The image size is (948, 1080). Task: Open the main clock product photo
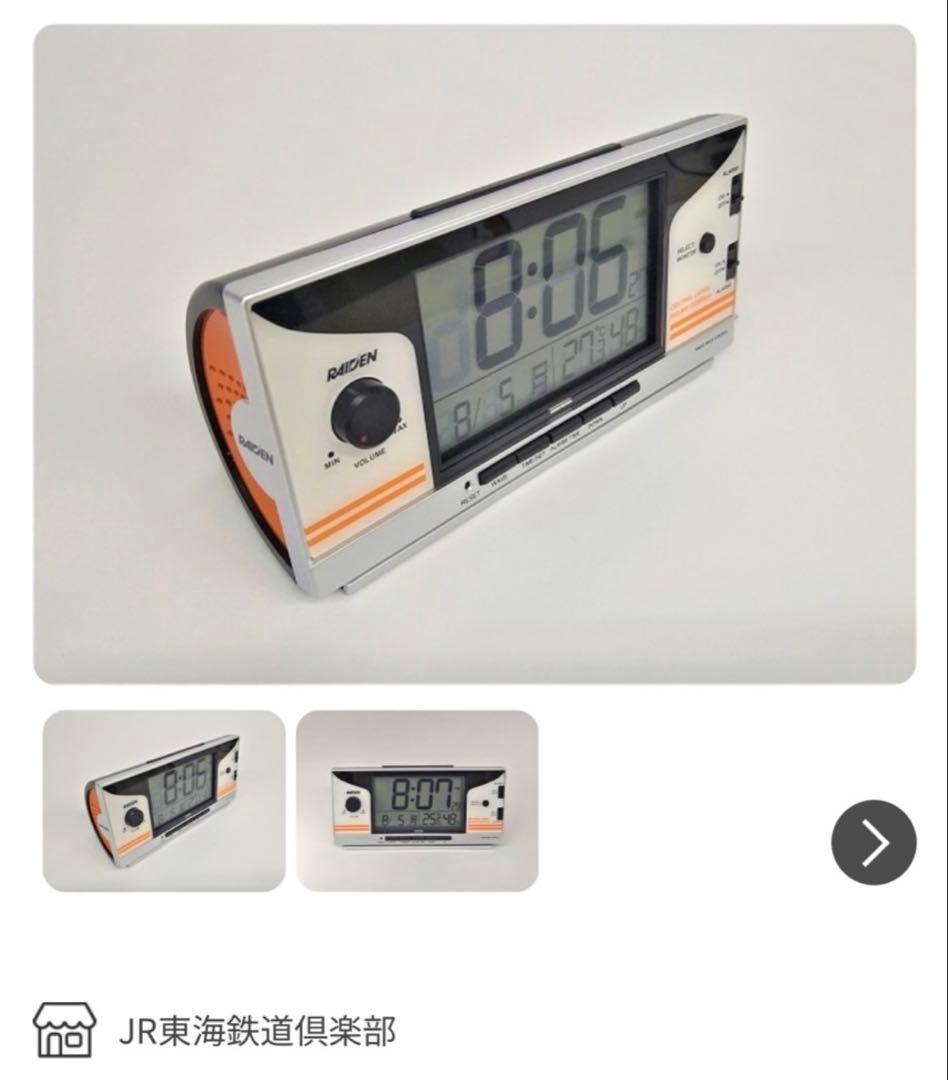(474, 354)
